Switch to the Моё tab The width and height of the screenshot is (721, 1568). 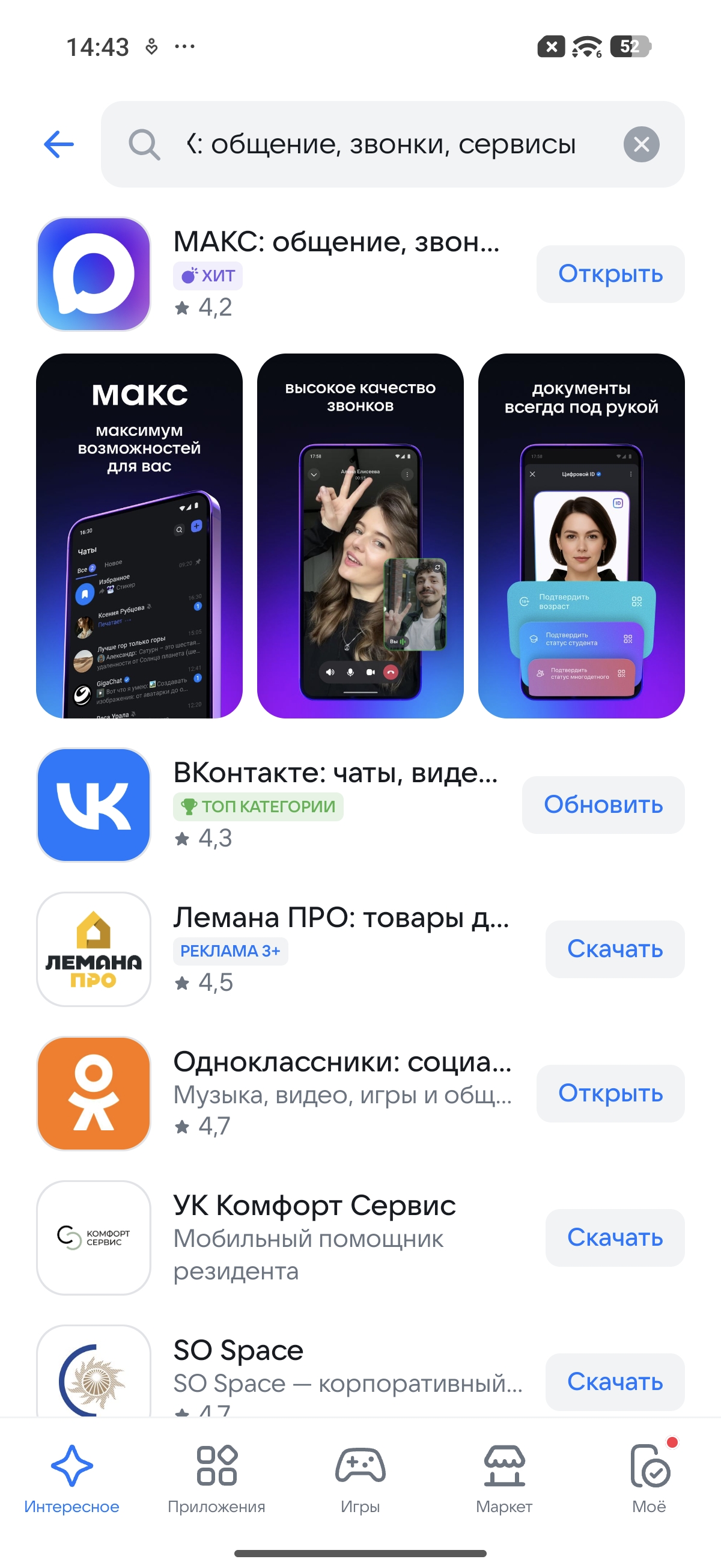point(648,1478)
